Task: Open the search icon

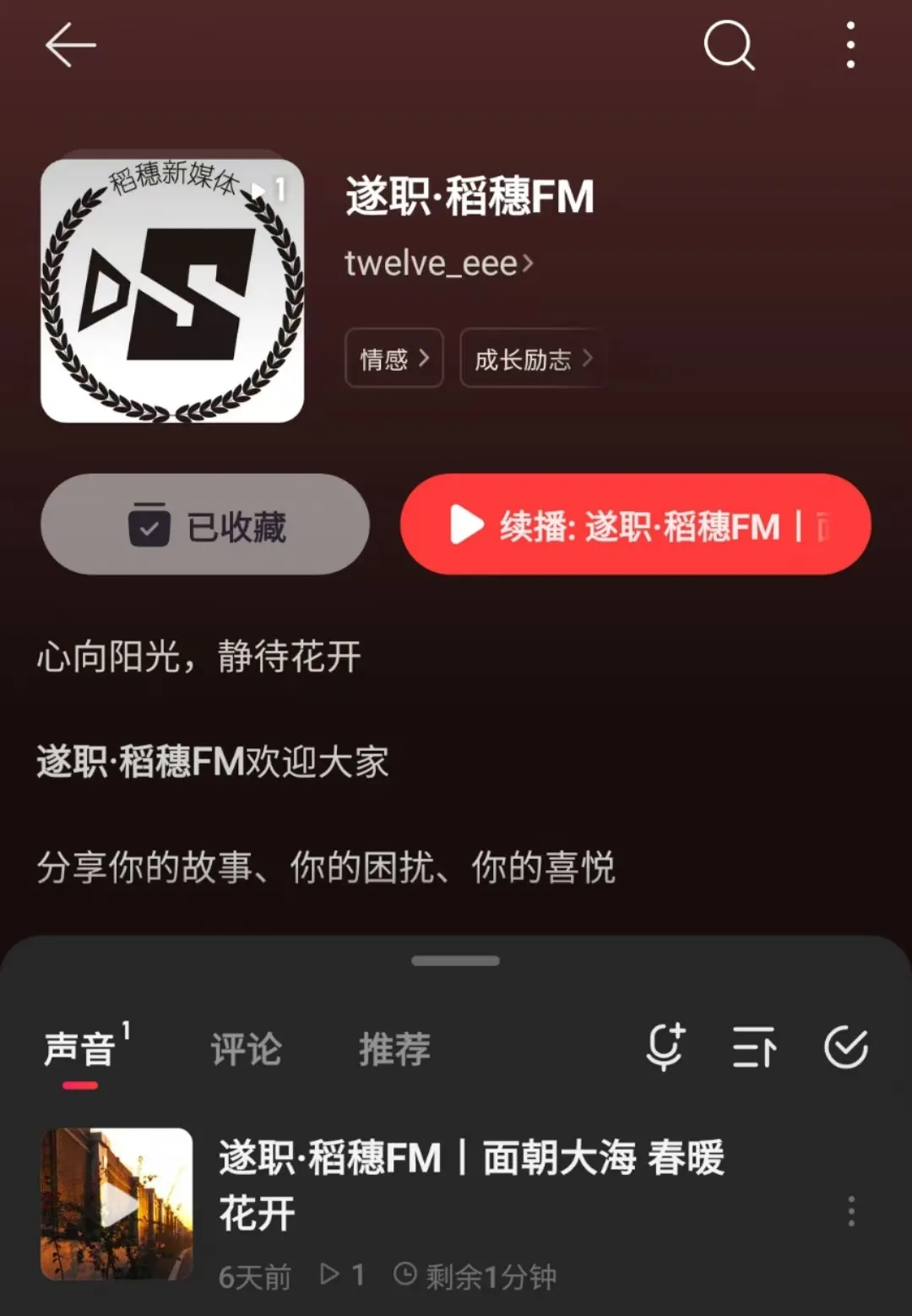Action: (730, 46)
